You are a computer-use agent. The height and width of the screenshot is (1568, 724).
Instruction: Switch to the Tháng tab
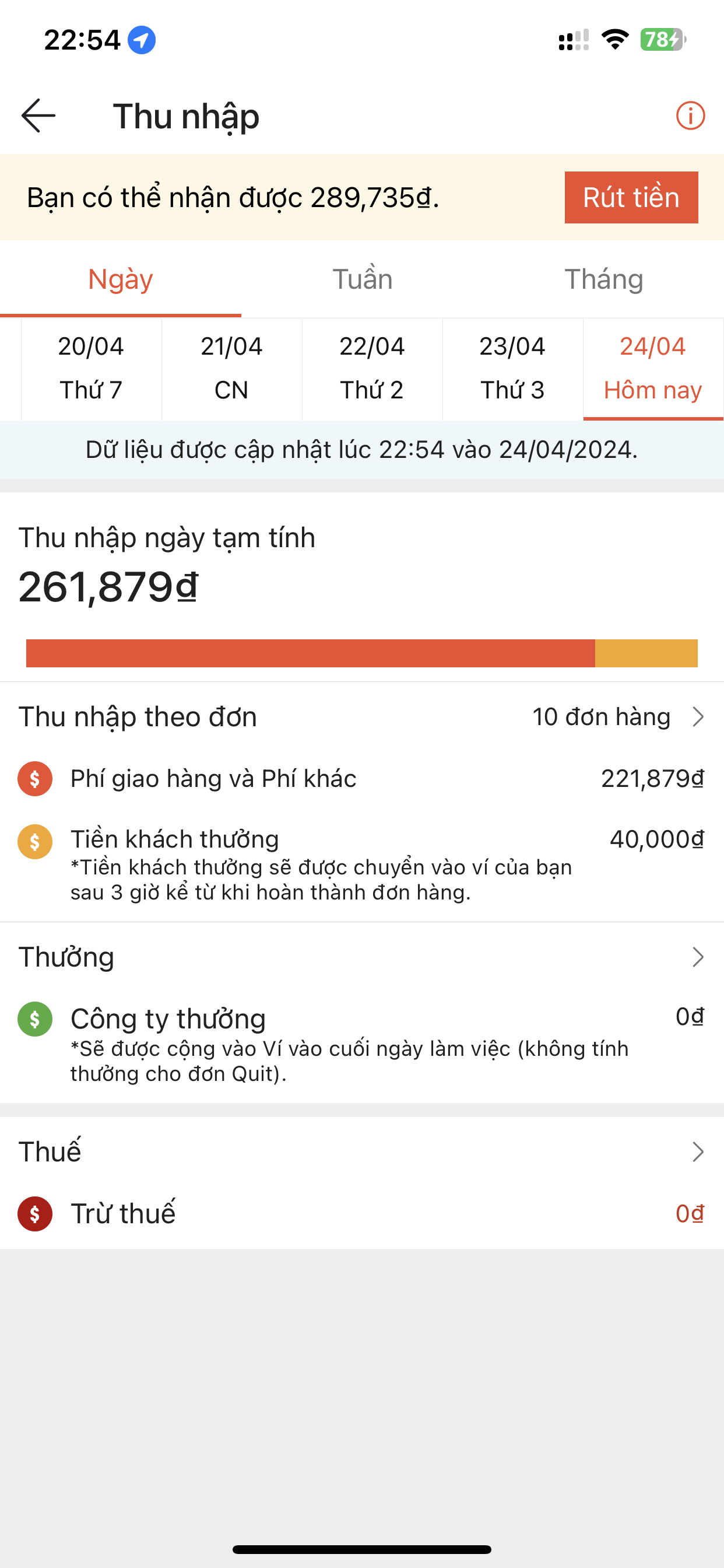[x=603, y=279]
